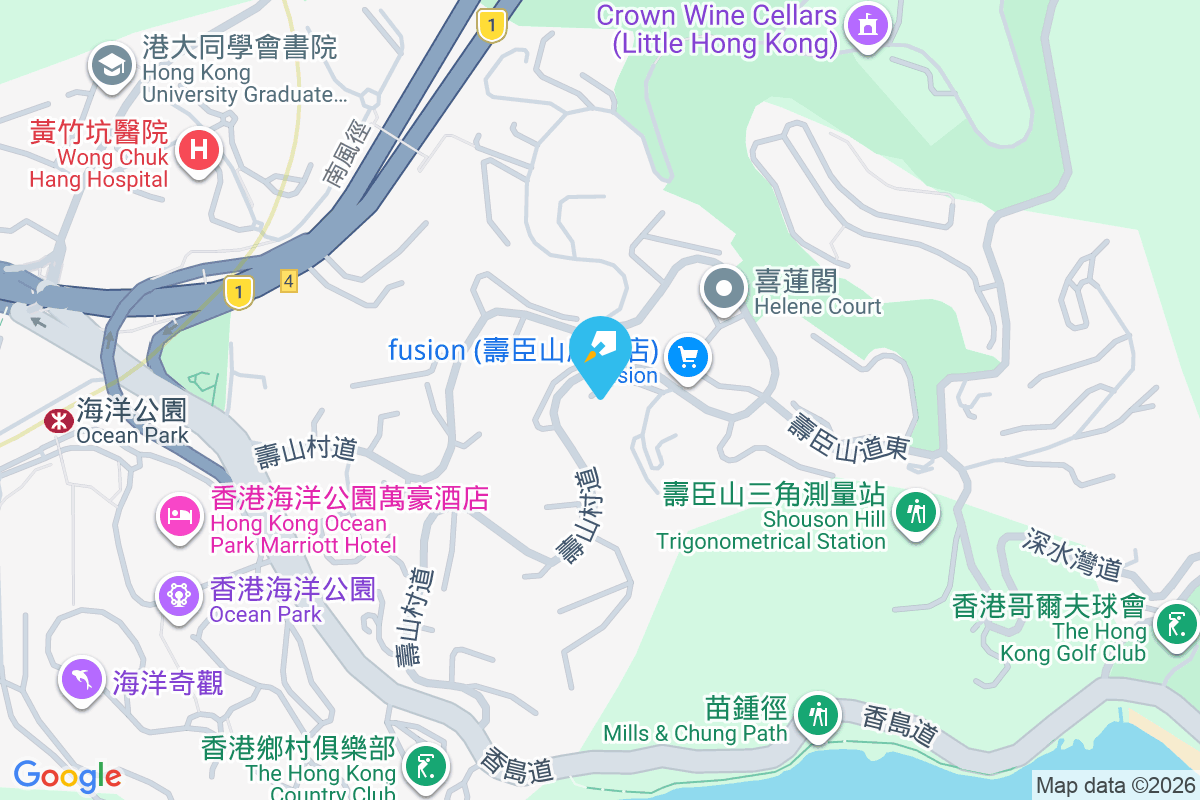Select the Helene Court location pin
Screen dimensions: 1200x800
pos(722,289)
